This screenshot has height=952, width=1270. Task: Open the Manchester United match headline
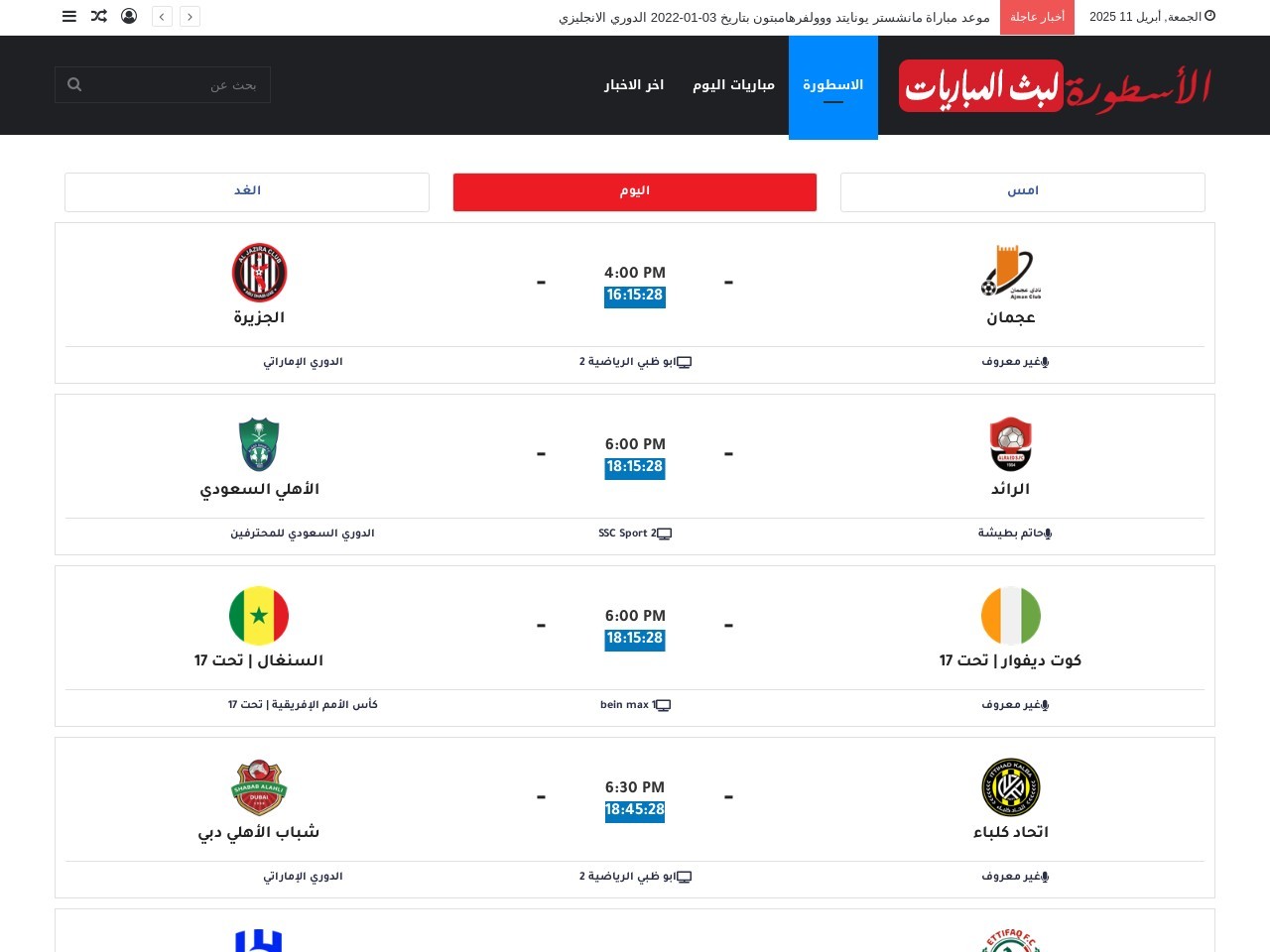click(x=774, y=18)
